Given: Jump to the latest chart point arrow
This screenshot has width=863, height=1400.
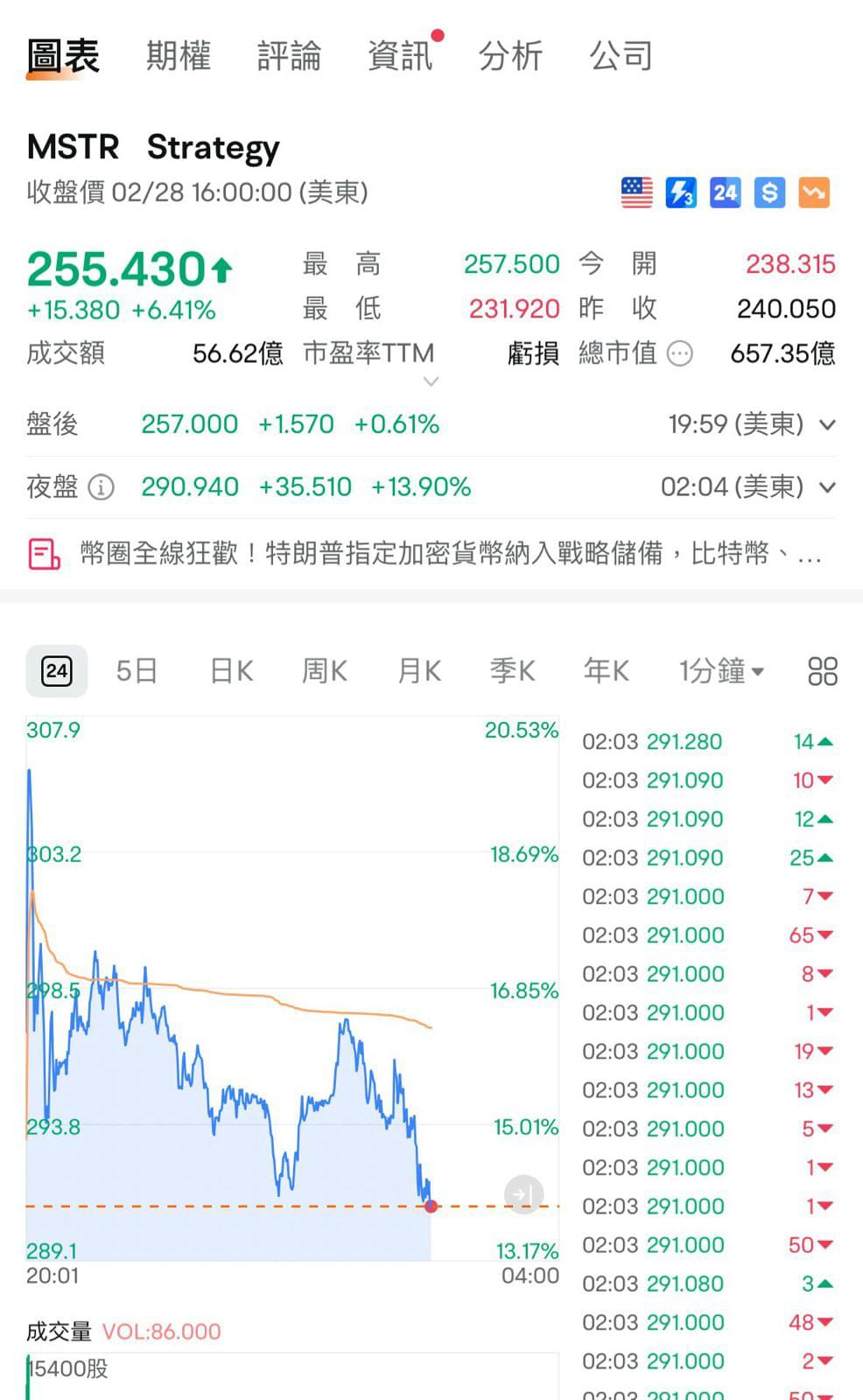Looking at the screenshot, I should 524,1194.
